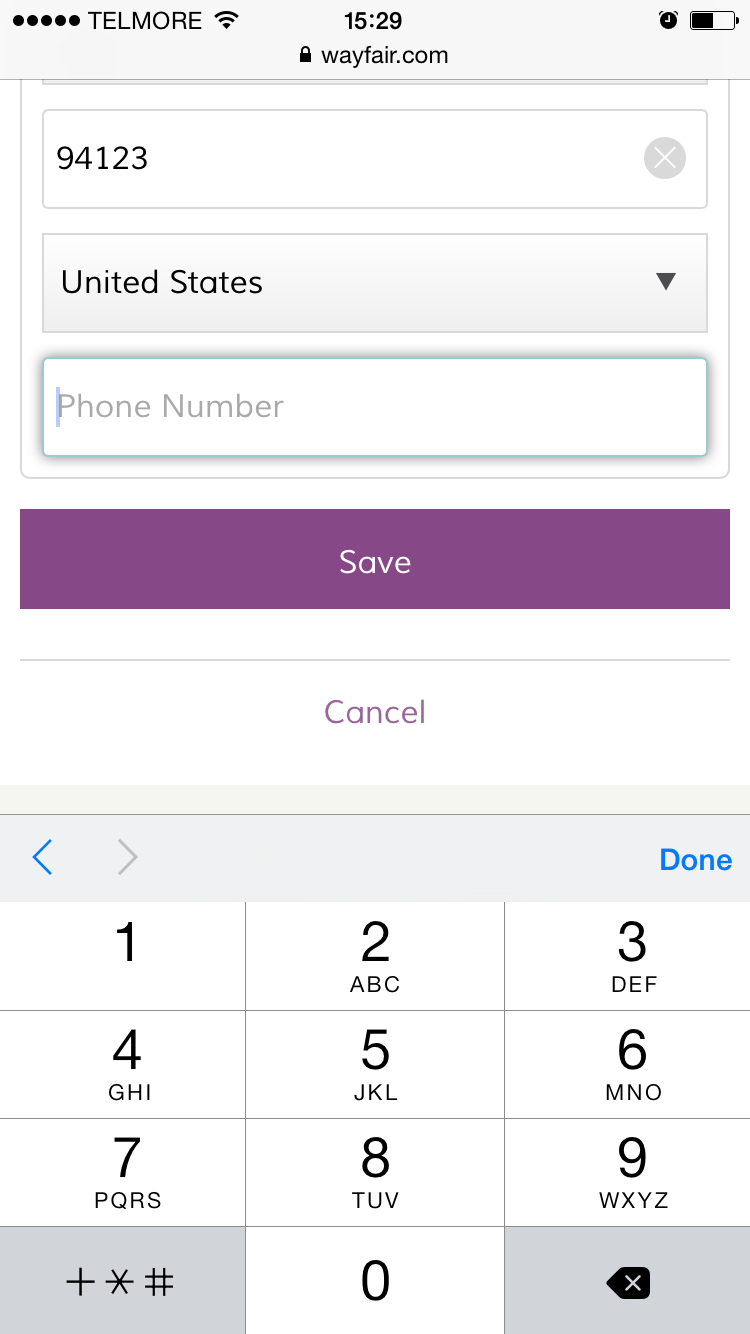Focus the Phone Number field
Screen dimensions: 750x1334
(x=374, y=406)
